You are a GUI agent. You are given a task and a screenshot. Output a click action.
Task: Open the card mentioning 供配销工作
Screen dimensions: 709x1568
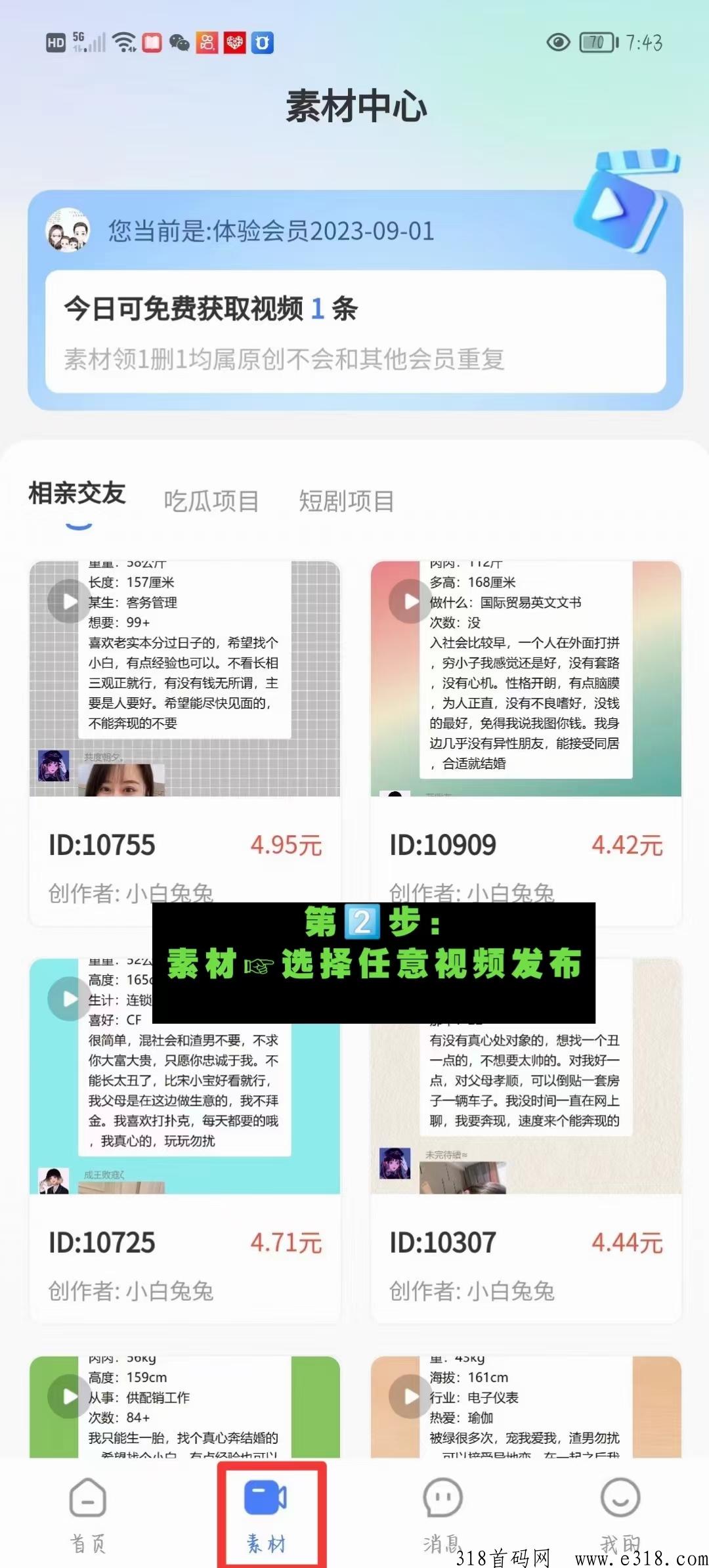184,1406
